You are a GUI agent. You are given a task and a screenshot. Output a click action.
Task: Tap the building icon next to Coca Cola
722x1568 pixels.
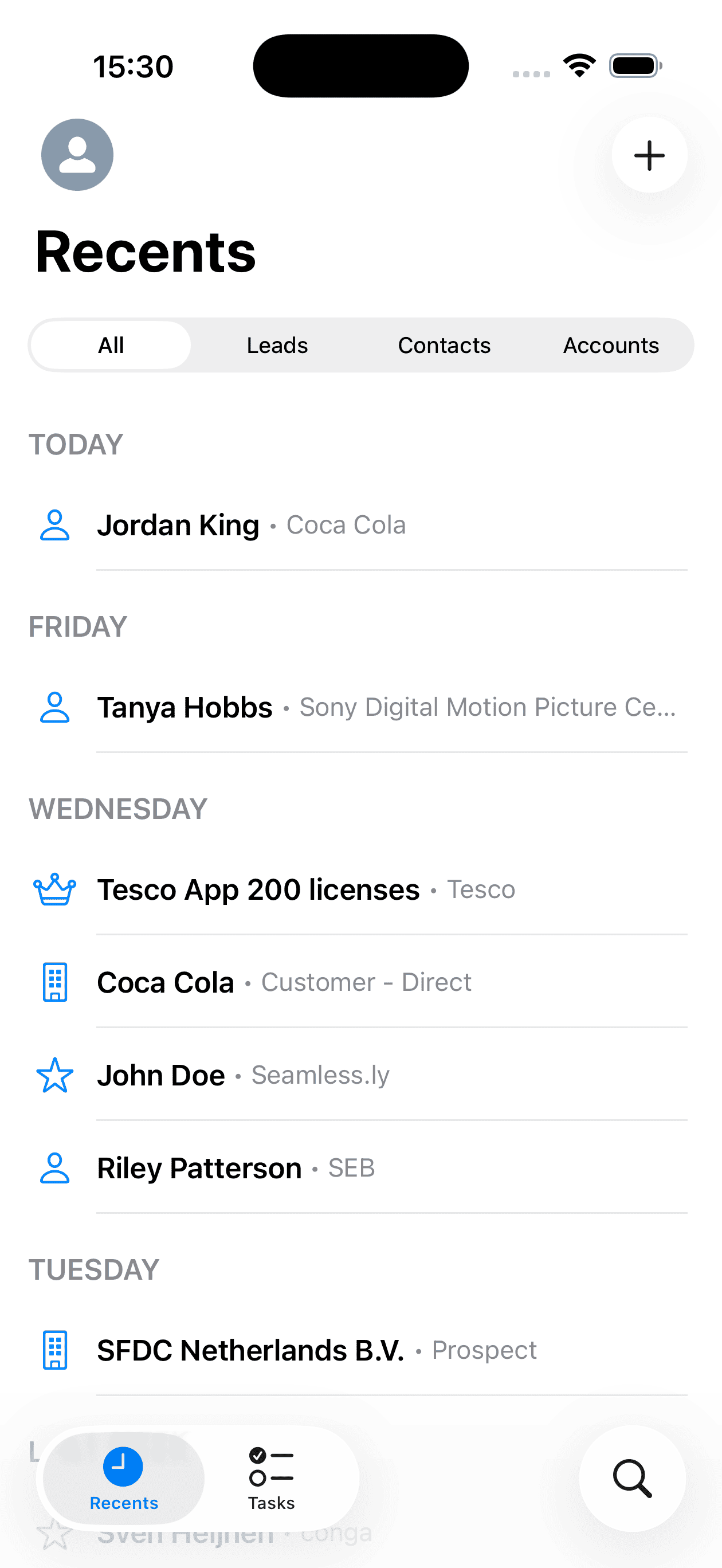(x=54, y=982)
